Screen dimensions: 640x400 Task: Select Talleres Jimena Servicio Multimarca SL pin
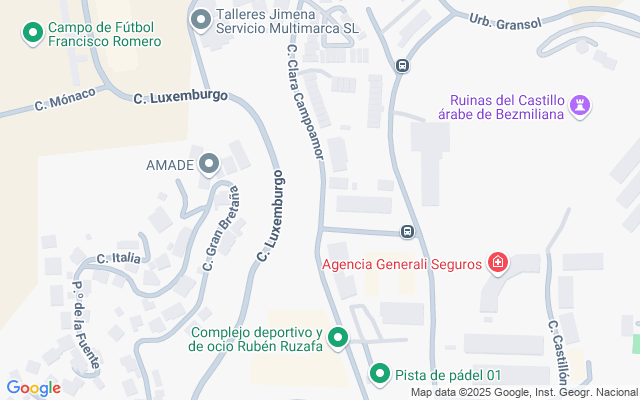tap(202, 19)
